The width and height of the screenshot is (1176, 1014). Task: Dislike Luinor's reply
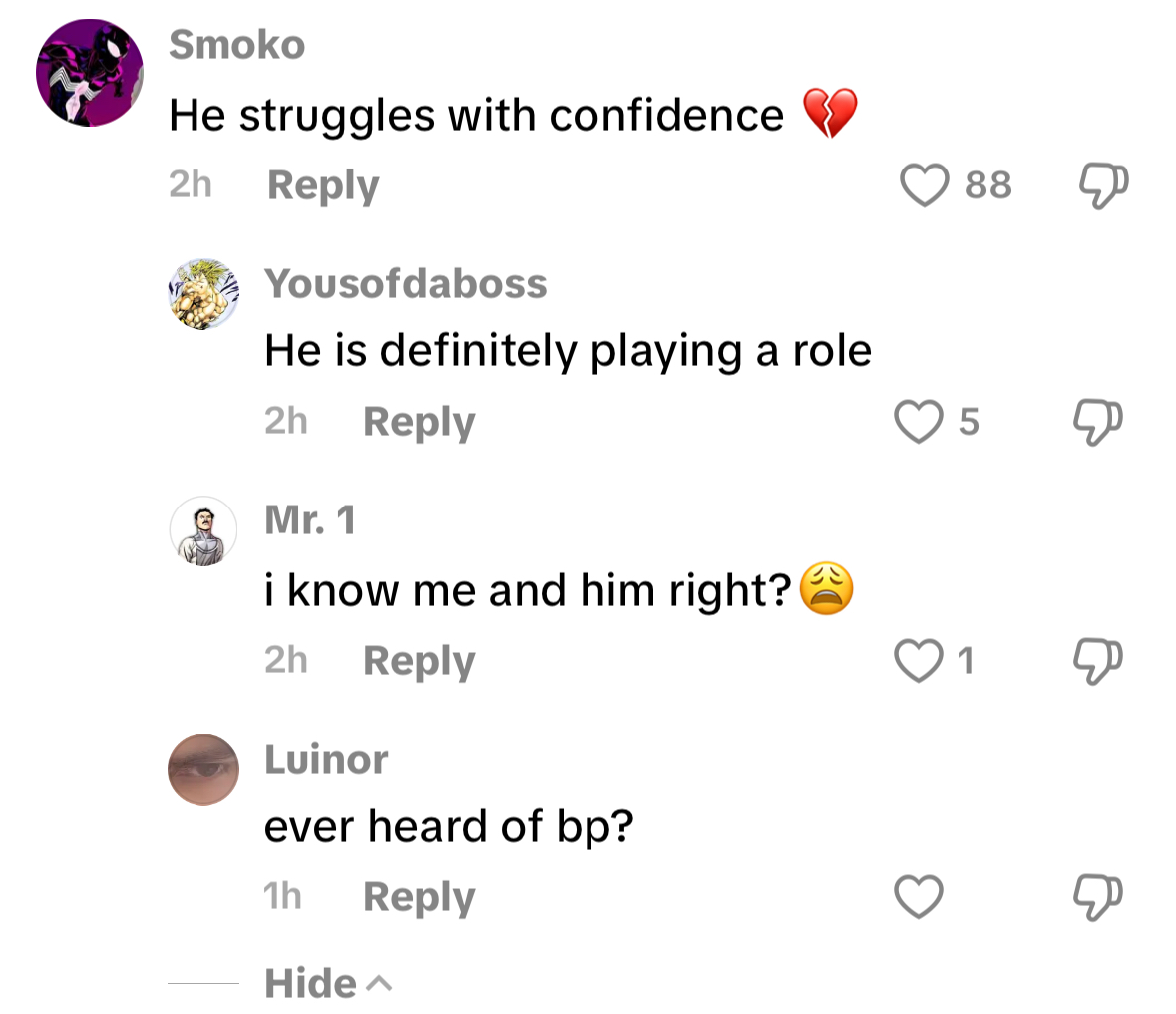tap(1097, 896)
